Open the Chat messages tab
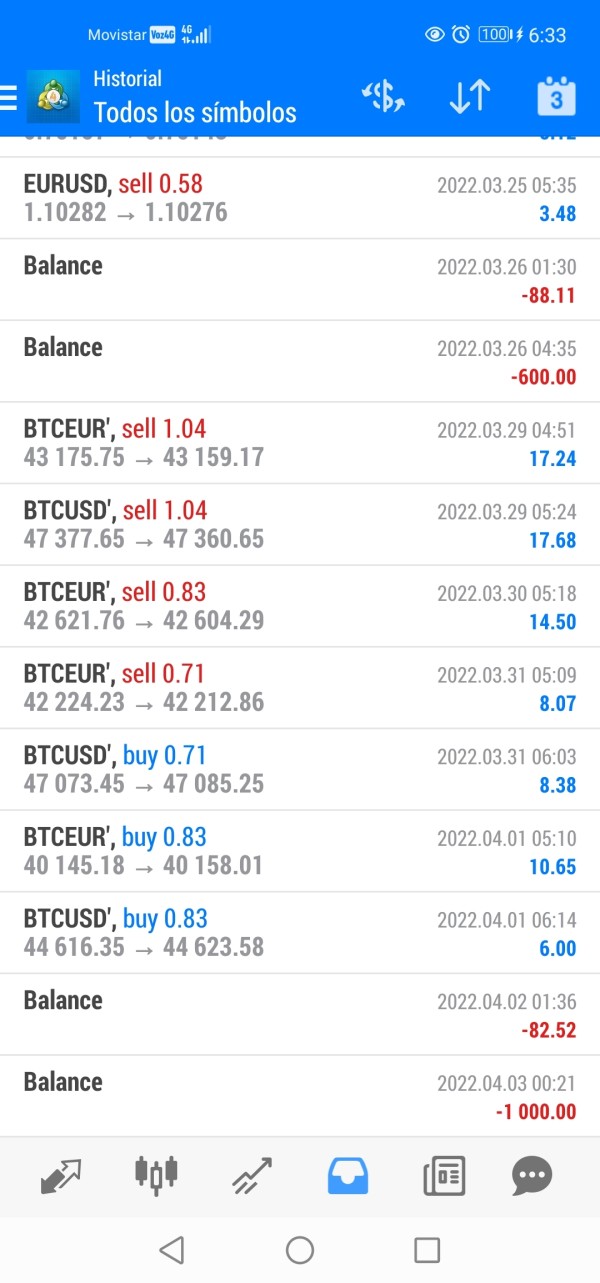Screen dimensions: 600x1283 (x=532, y=1175)
